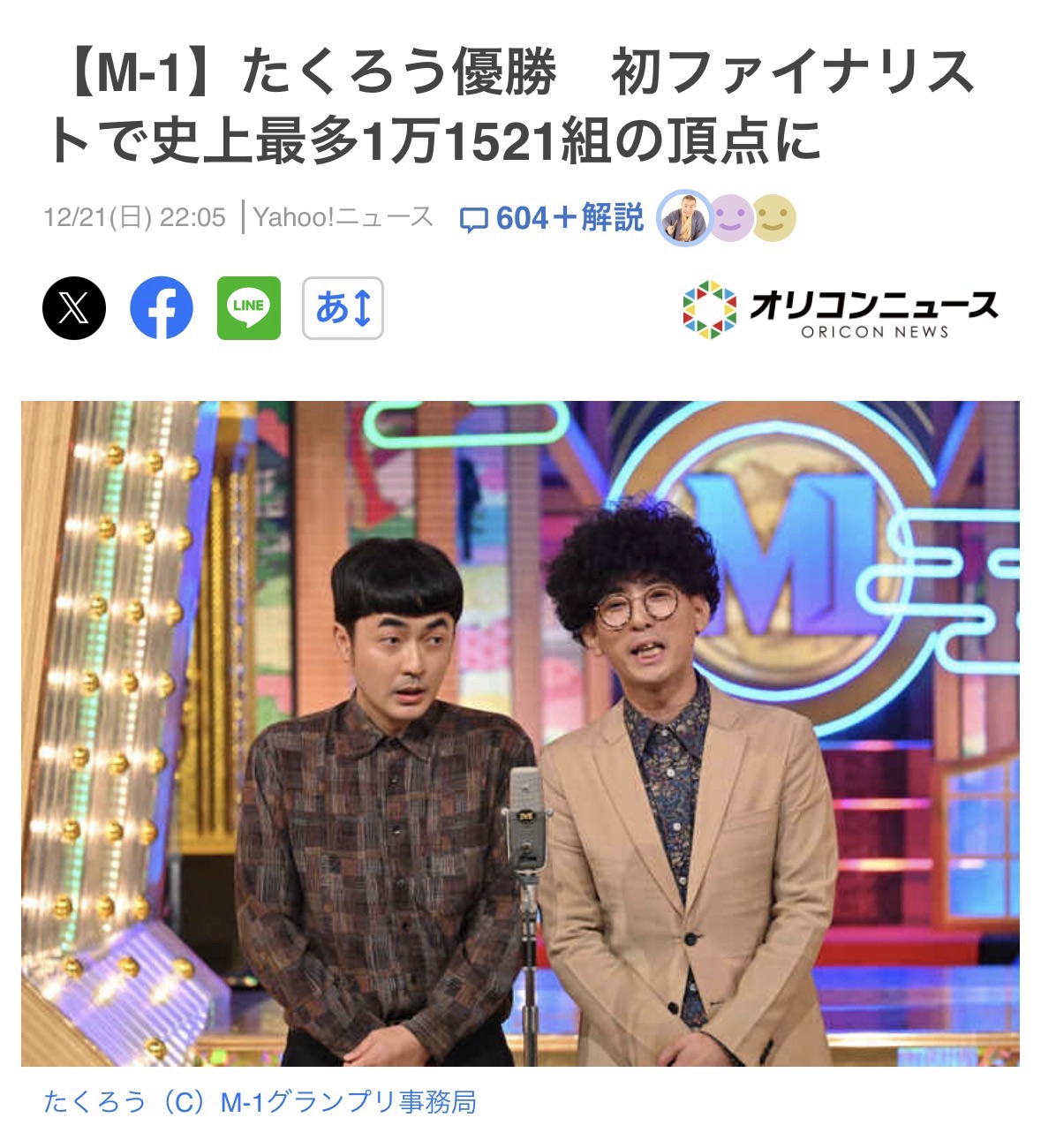Open the article photo of たくろう
The width and height of the screenshot is (1041, 1148).
click(520, 733)
